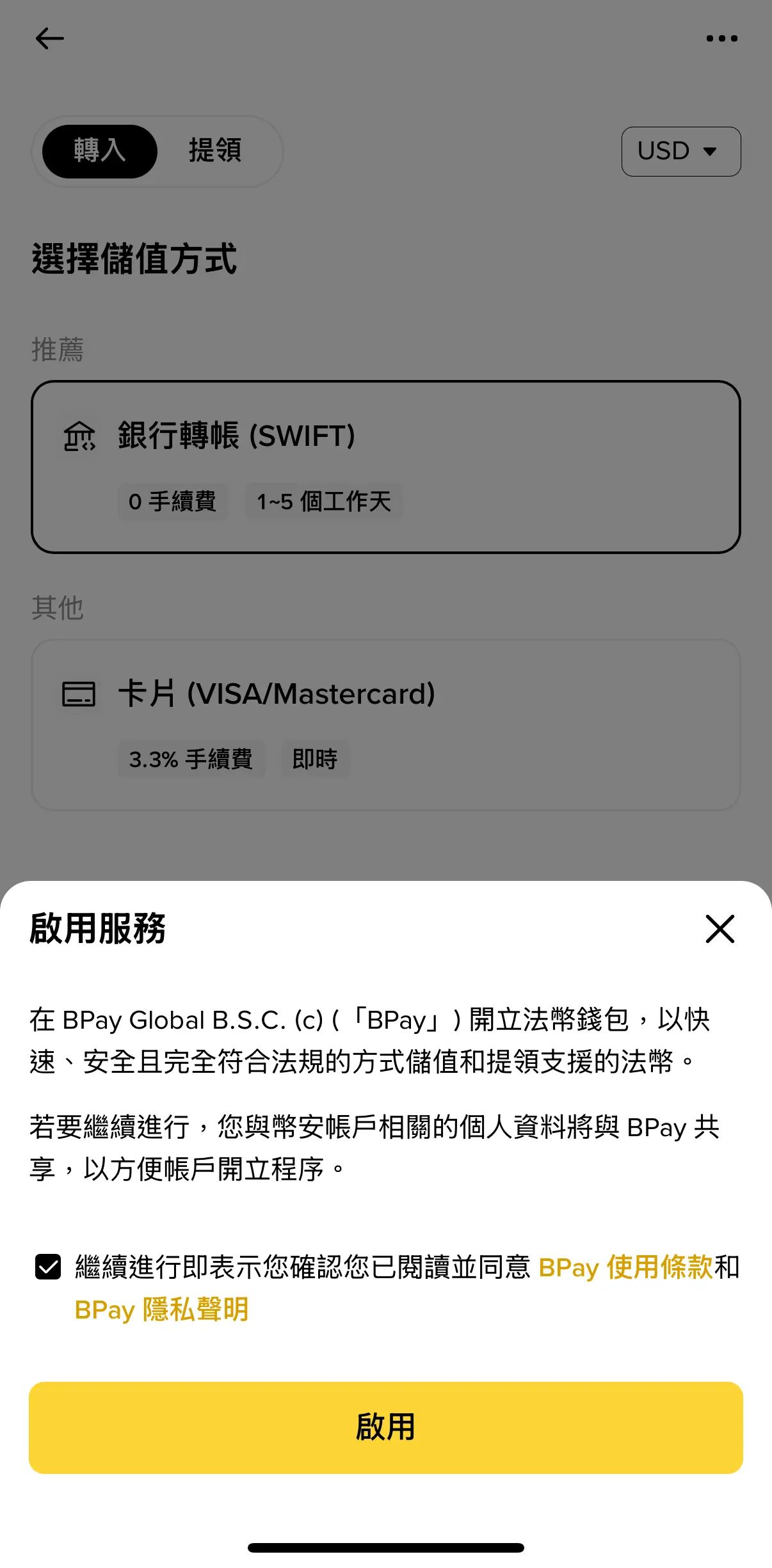
Task: Switch to the 提領 tab
Action: tap(215, 151)
